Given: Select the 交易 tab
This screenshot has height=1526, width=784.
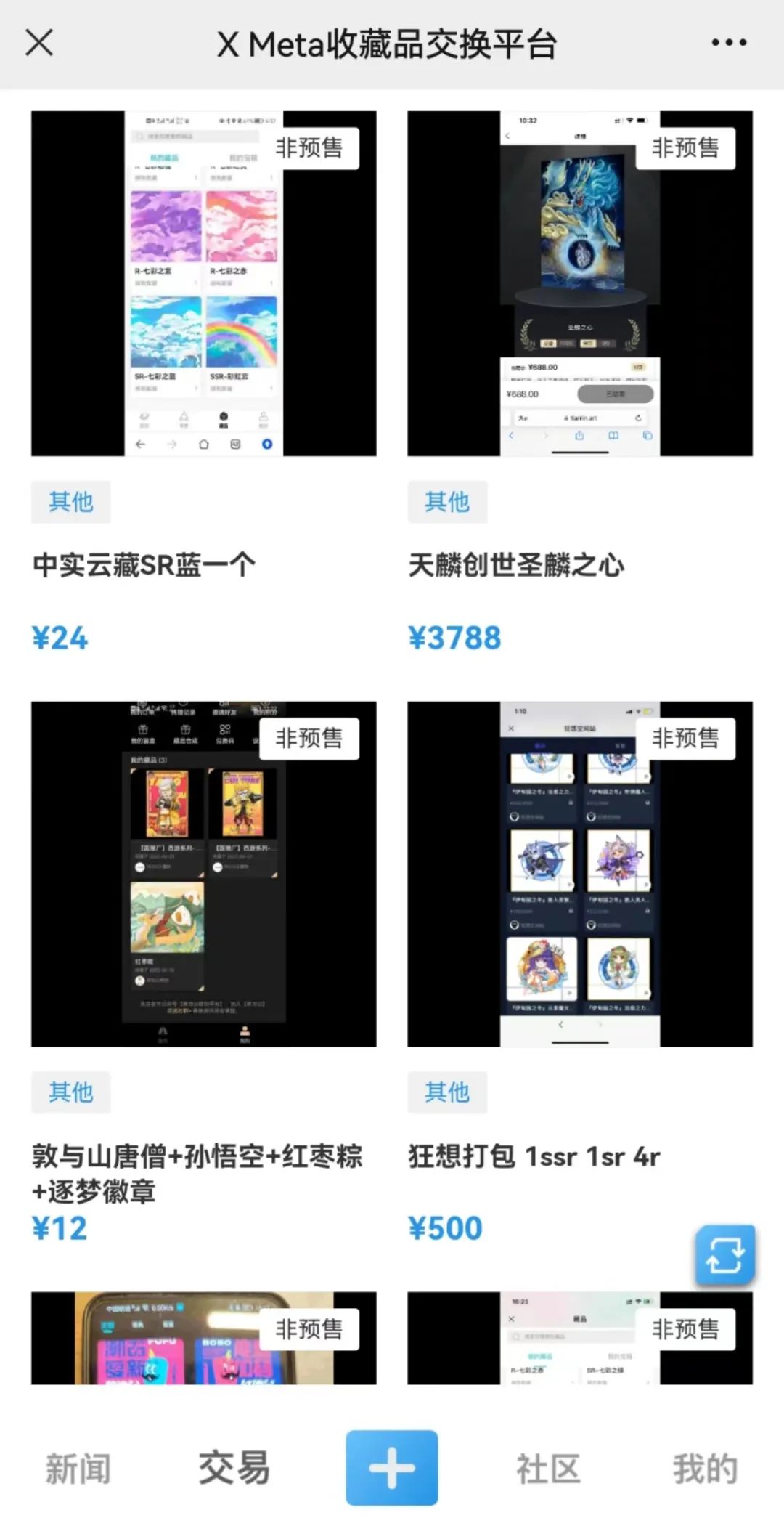Looking at the screenshot, I should (234, 1469).
